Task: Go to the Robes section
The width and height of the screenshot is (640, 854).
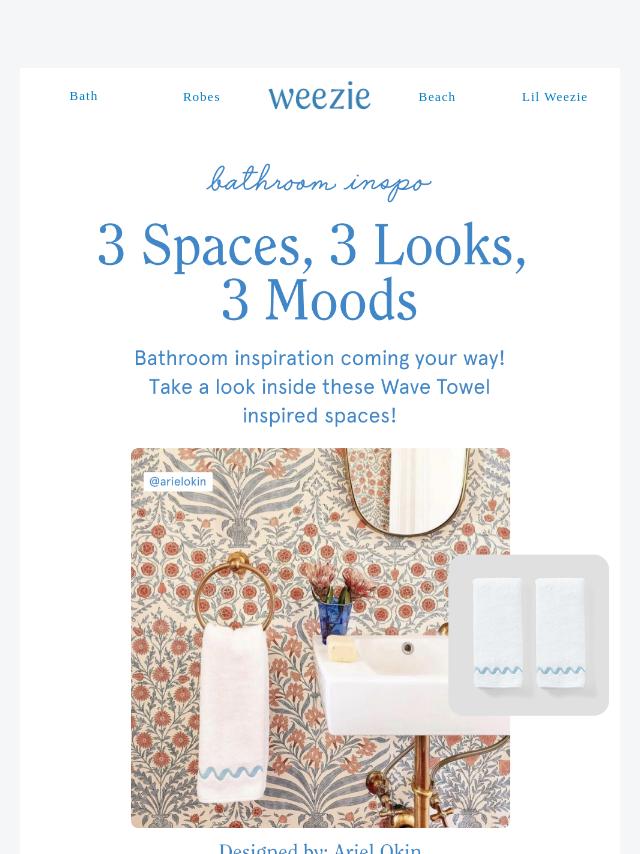Action: [x=201, y=97]
